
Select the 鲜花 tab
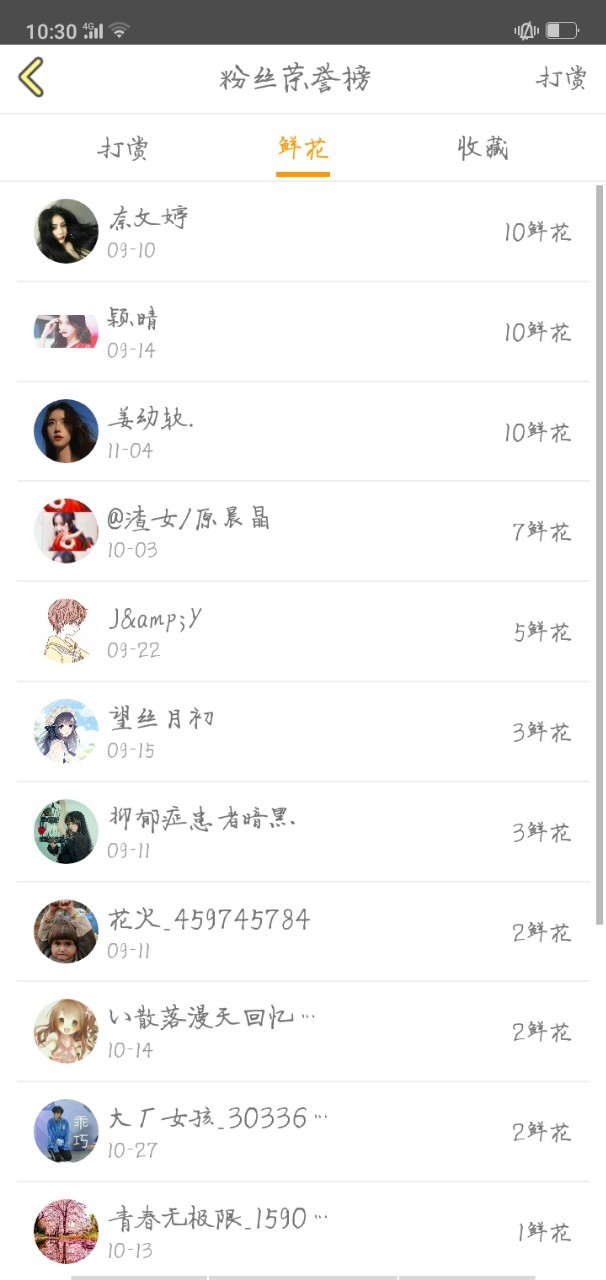point(303,148)
